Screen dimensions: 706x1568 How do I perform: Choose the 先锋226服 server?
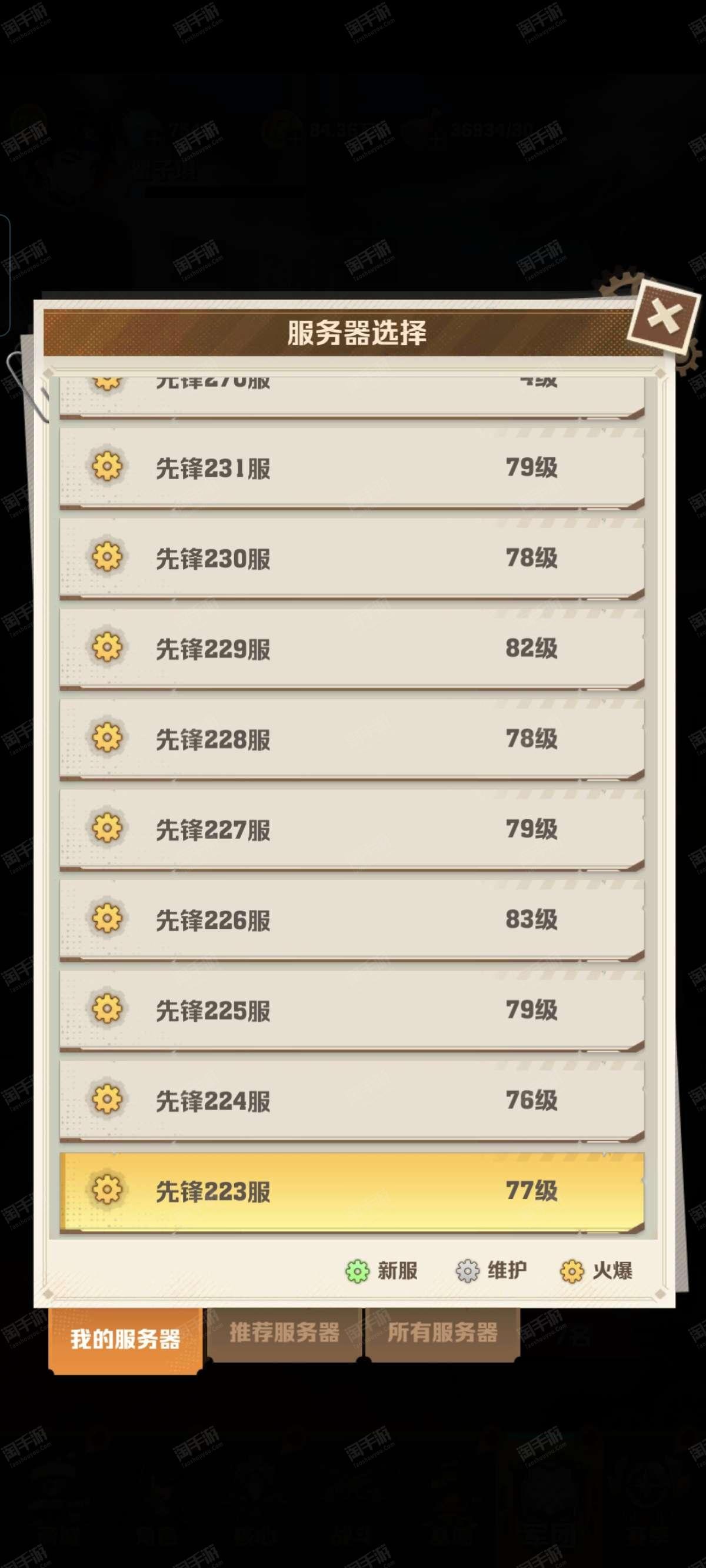click(352, 919)
